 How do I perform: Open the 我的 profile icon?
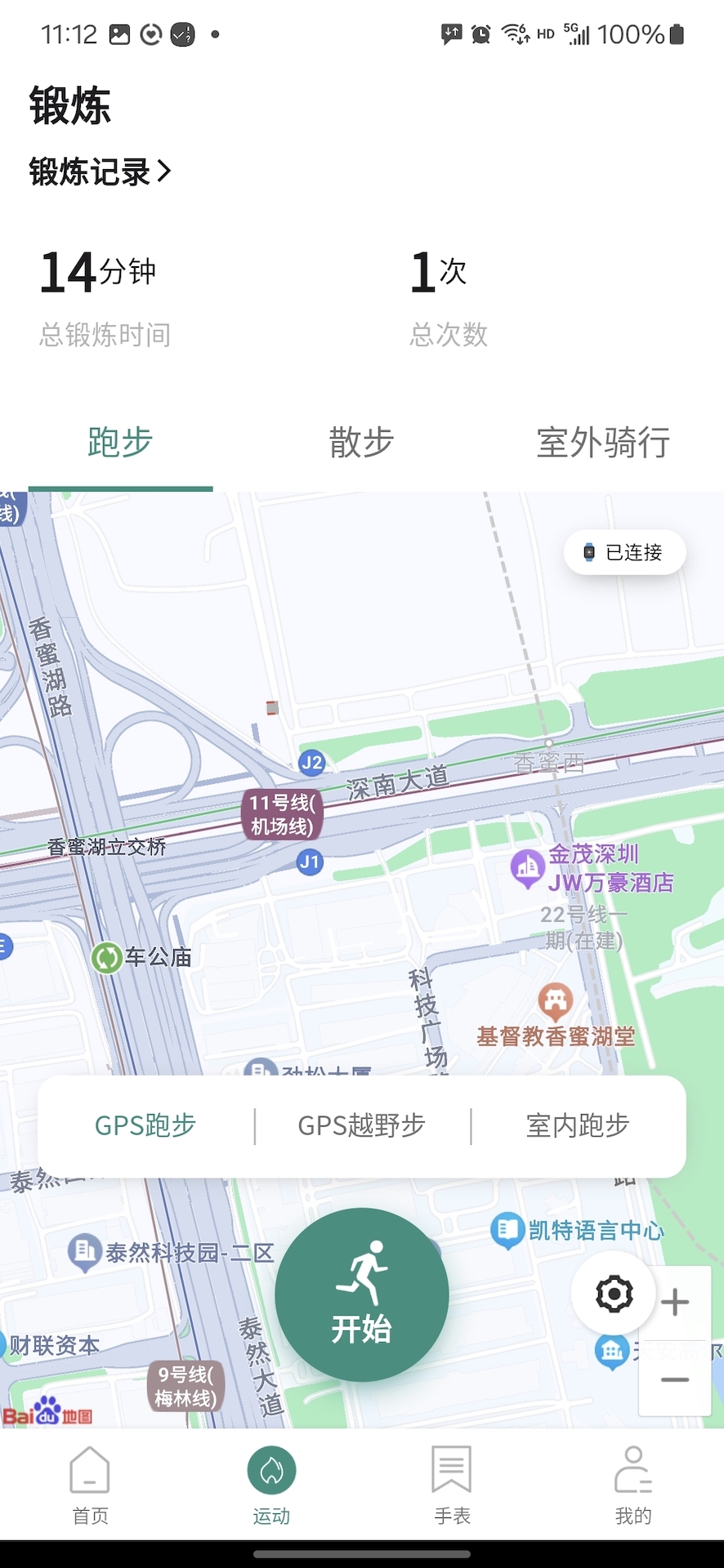633,1470
